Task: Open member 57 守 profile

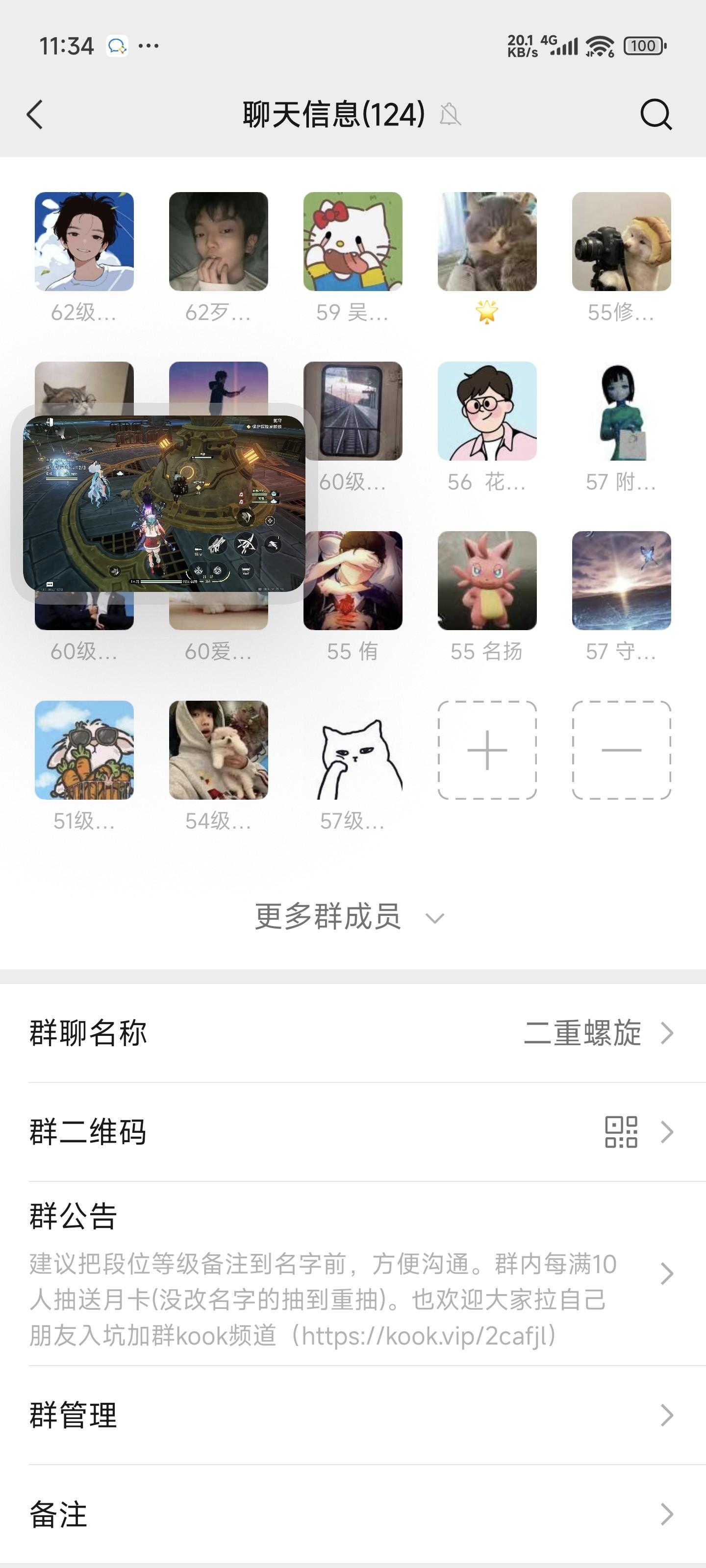Action: 621,581
